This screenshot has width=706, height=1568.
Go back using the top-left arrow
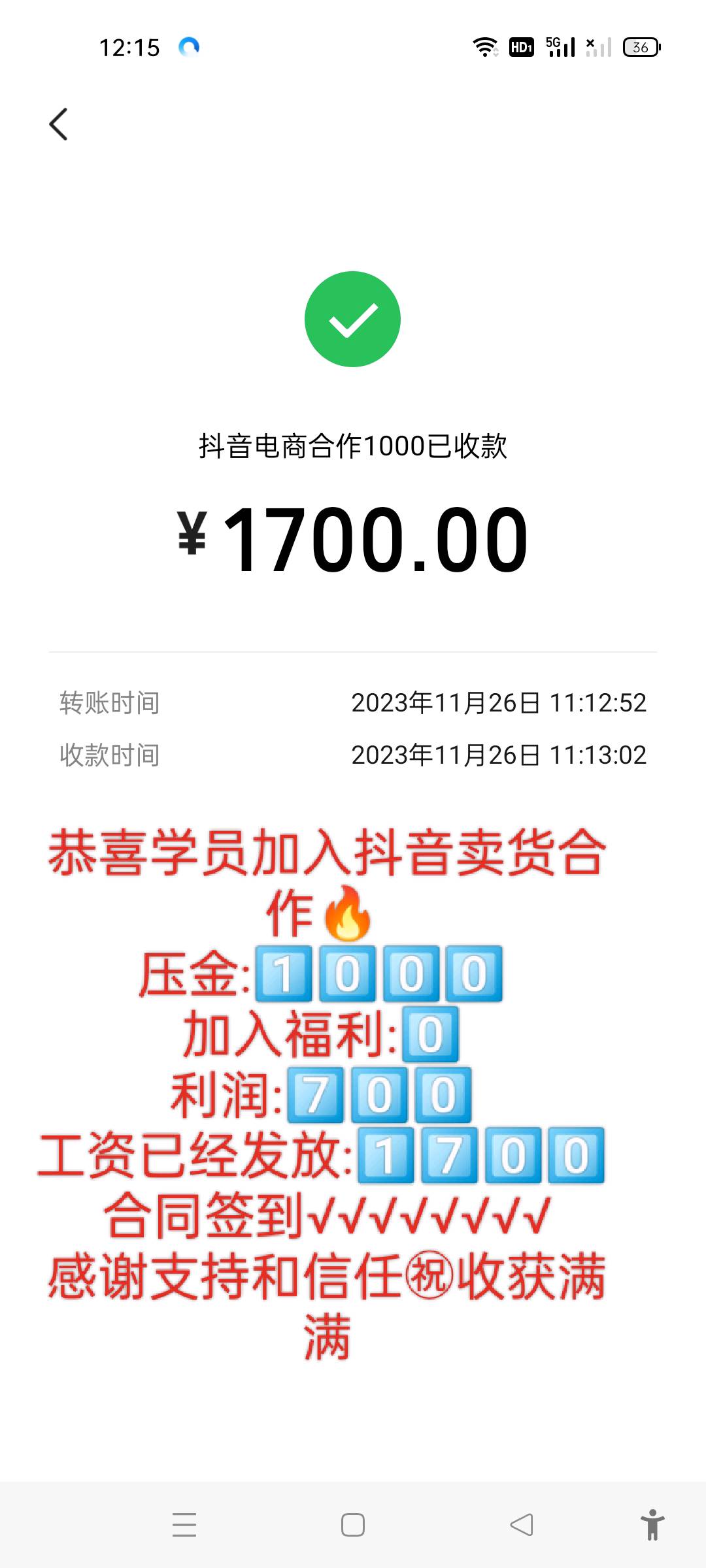[59, 124]
